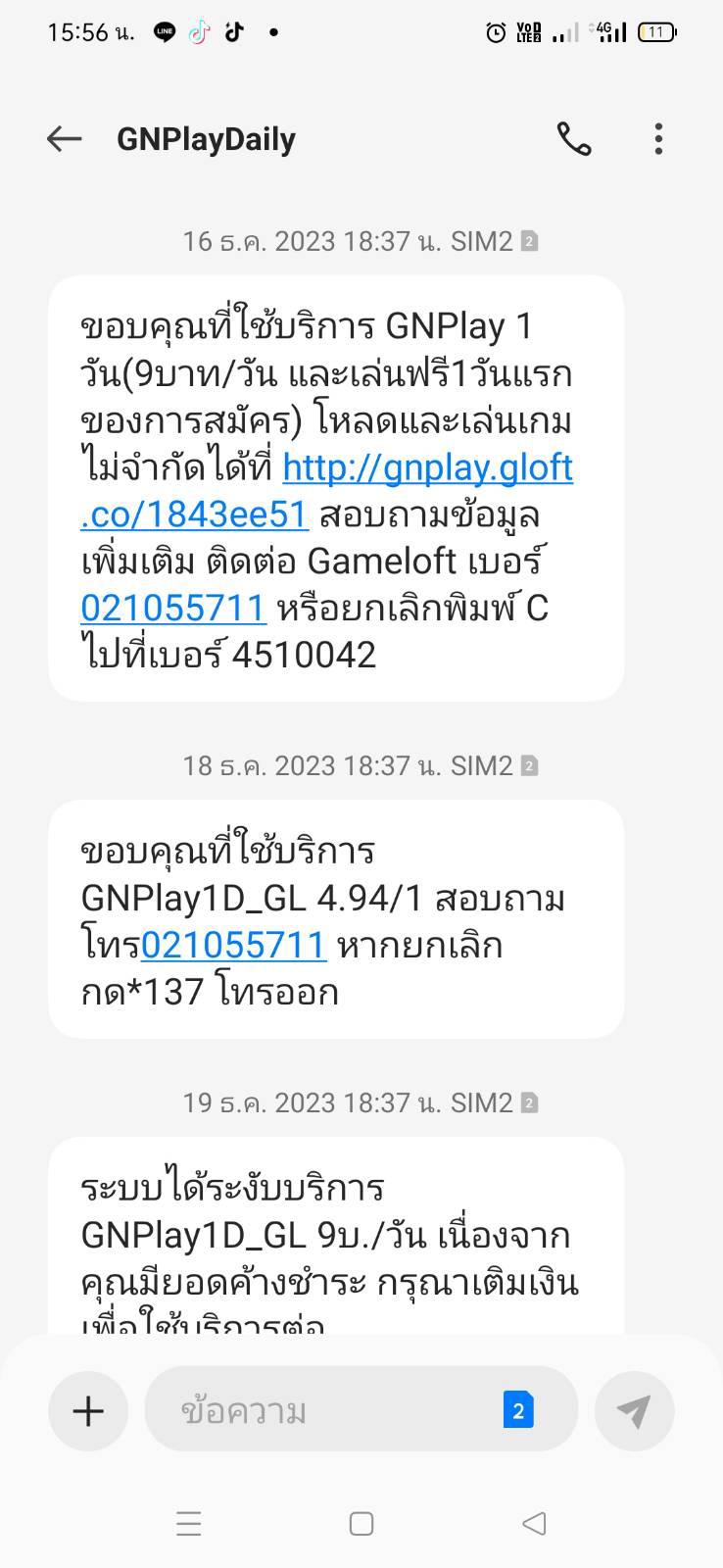Focus the ข้อความ message input field
Screen dimensions: 723x1568
(x=323, y=1411)
